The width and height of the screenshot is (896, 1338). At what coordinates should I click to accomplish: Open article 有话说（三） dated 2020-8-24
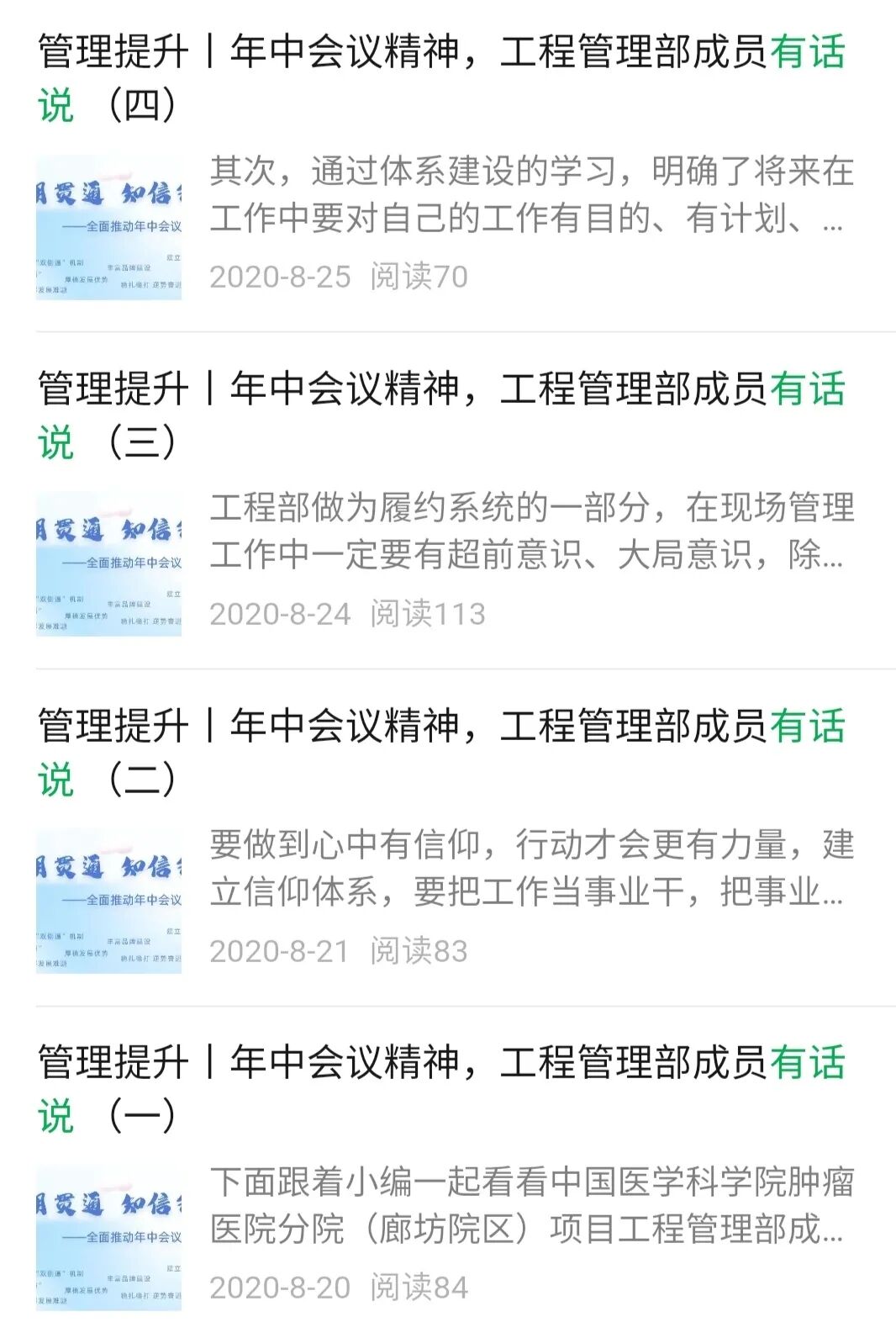coord(441,415)
